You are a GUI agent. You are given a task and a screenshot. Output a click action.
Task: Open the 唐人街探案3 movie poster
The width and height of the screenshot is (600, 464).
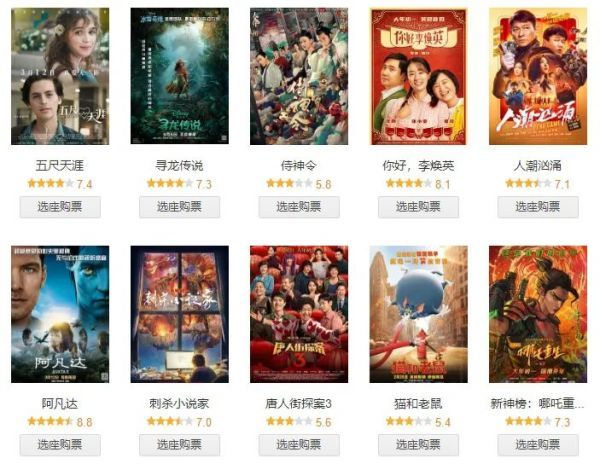[299, 314]
